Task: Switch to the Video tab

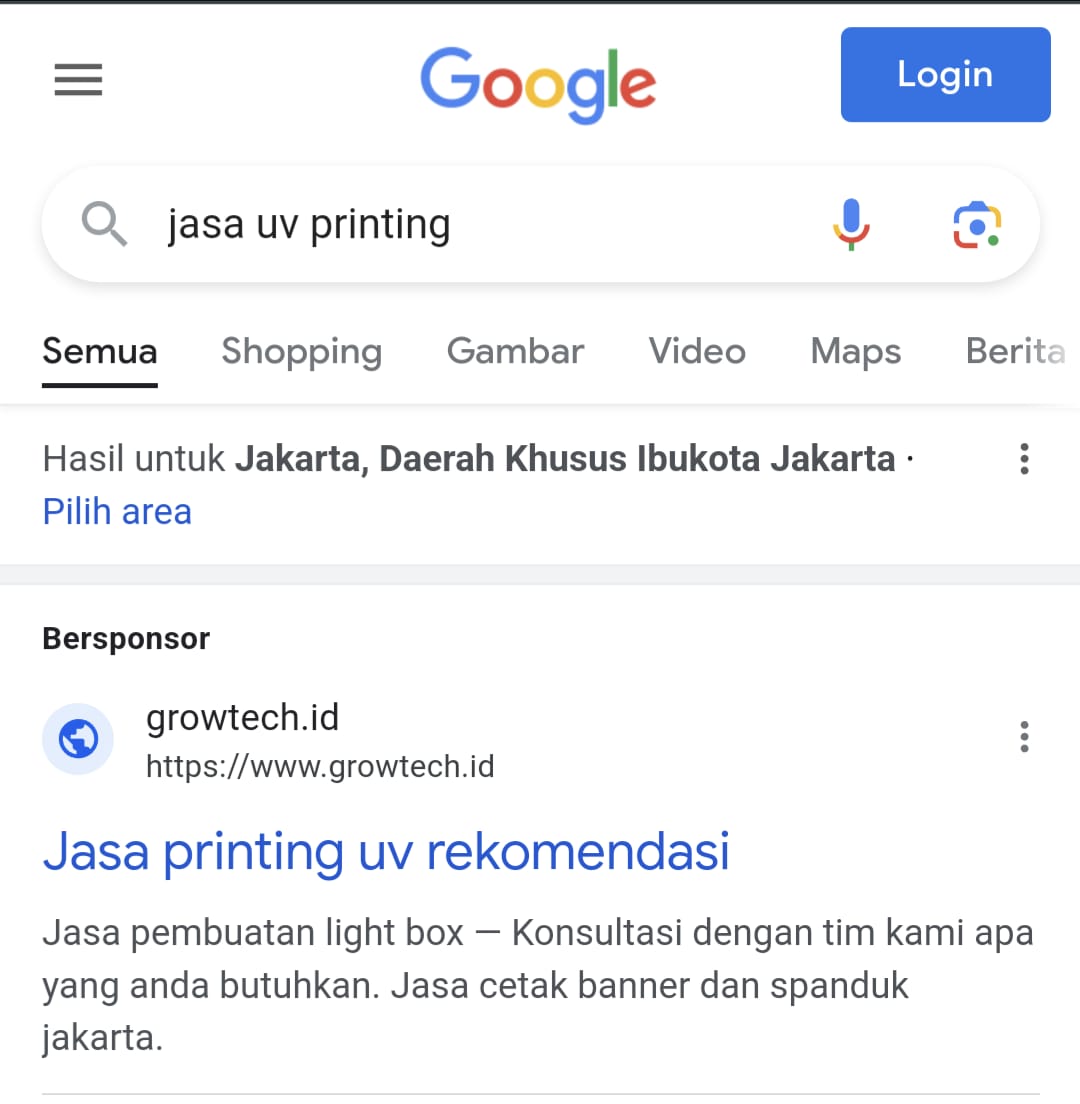Action: (697, 351)
